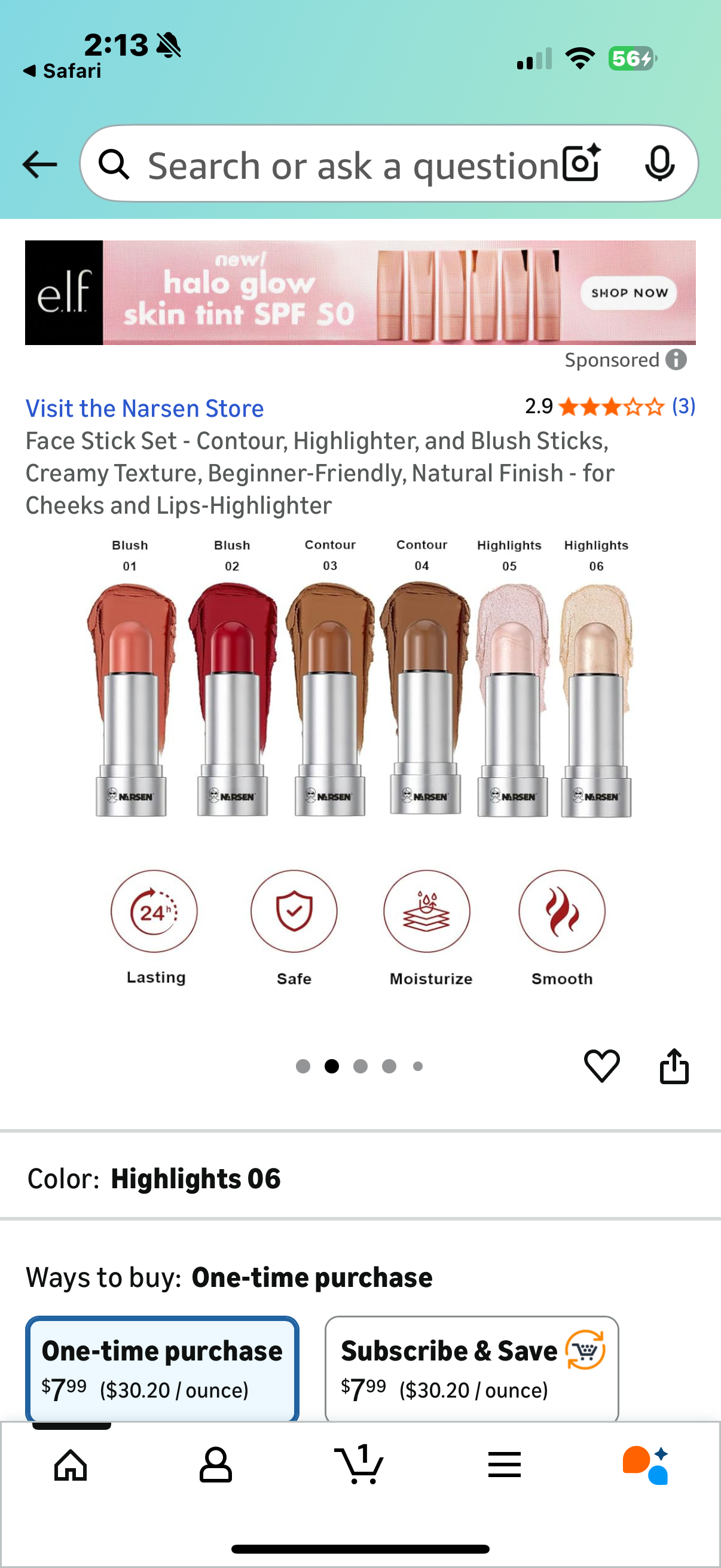
Task: Open the e.l.f. halo glow sponsored banner
Action: pos(360,292)
